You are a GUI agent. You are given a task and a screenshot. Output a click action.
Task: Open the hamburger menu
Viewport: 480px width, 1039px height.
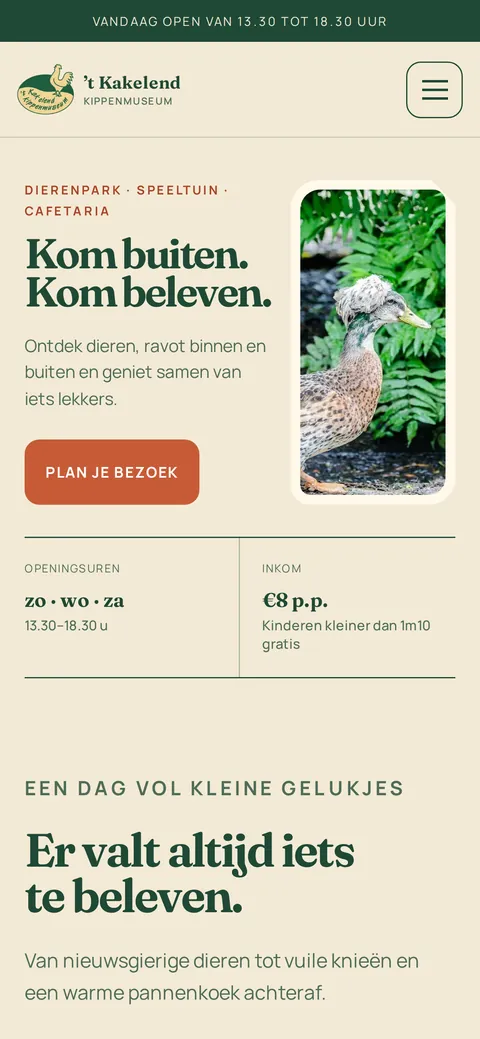click(434, 89)
